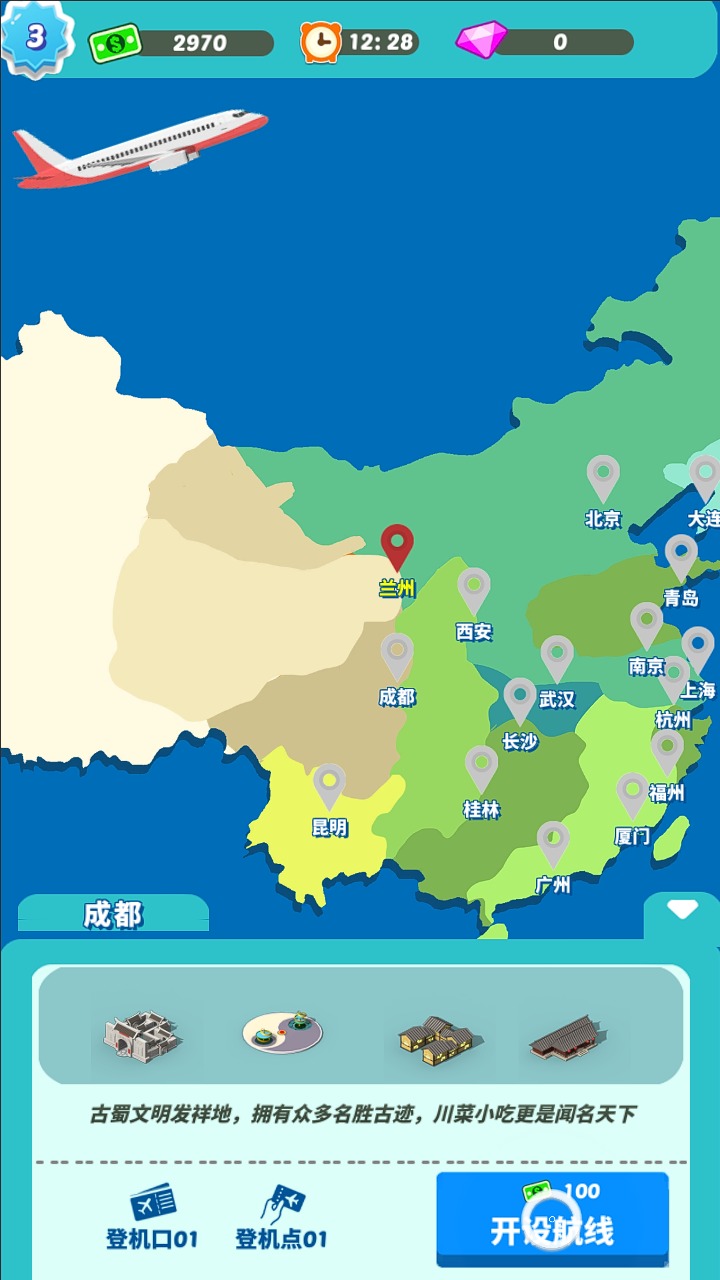Tap the money amount bar showing 2970
Screen dimensions: 720x1280
coord(200,40)
